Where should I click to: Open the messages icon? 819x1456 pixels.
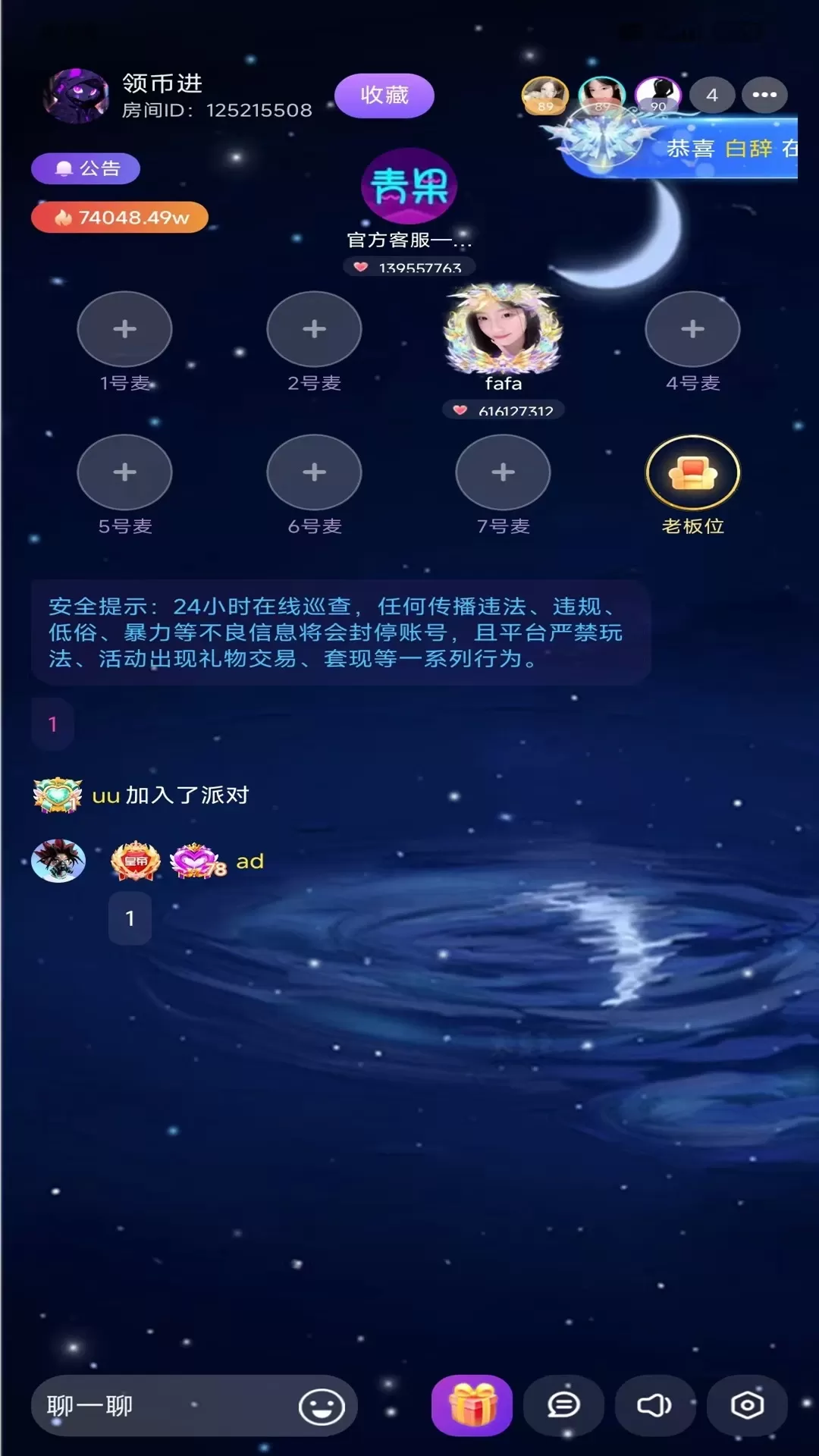pos(563,1405)
